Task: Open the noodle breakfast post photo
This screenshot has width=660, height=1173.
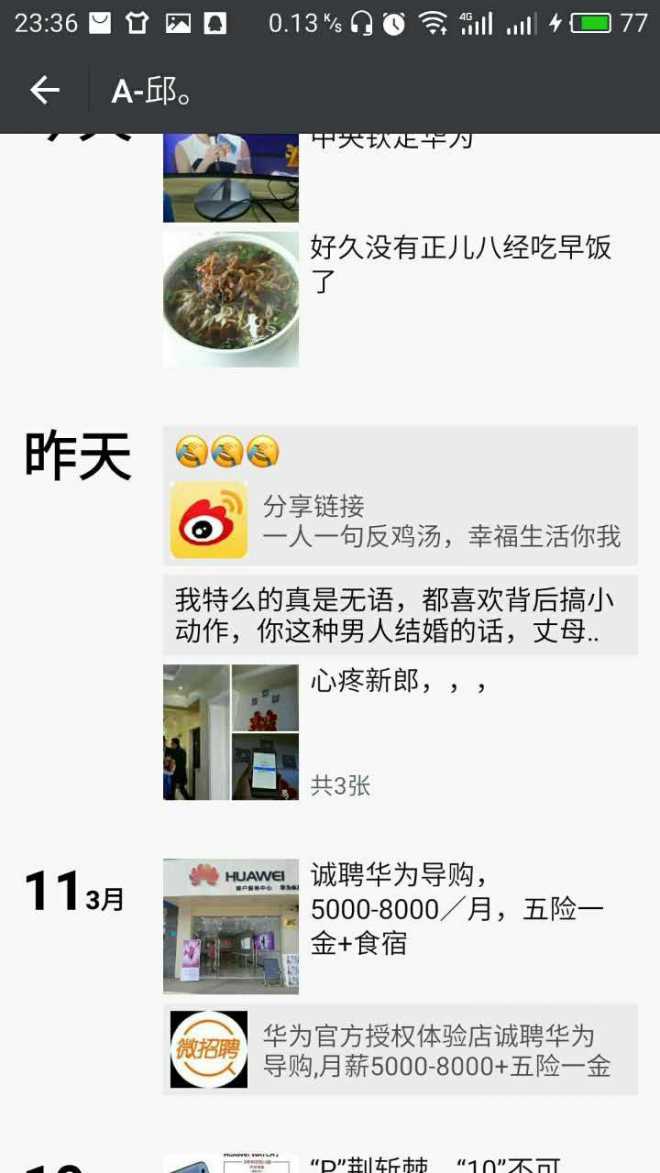Action: [x=230, y=299]
